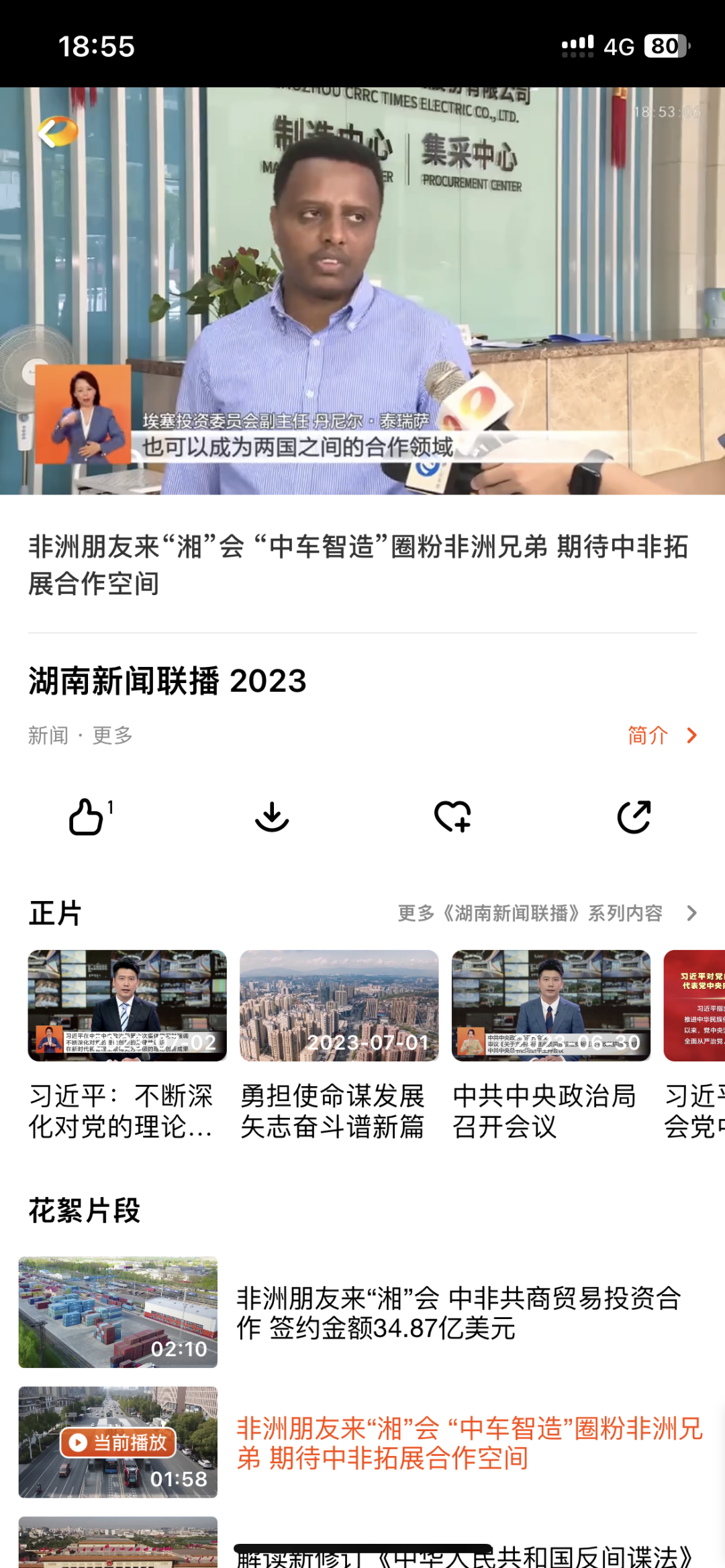View more 《湖南新闻联播》 series content
725x1568 pixels.
click(547, 913)
